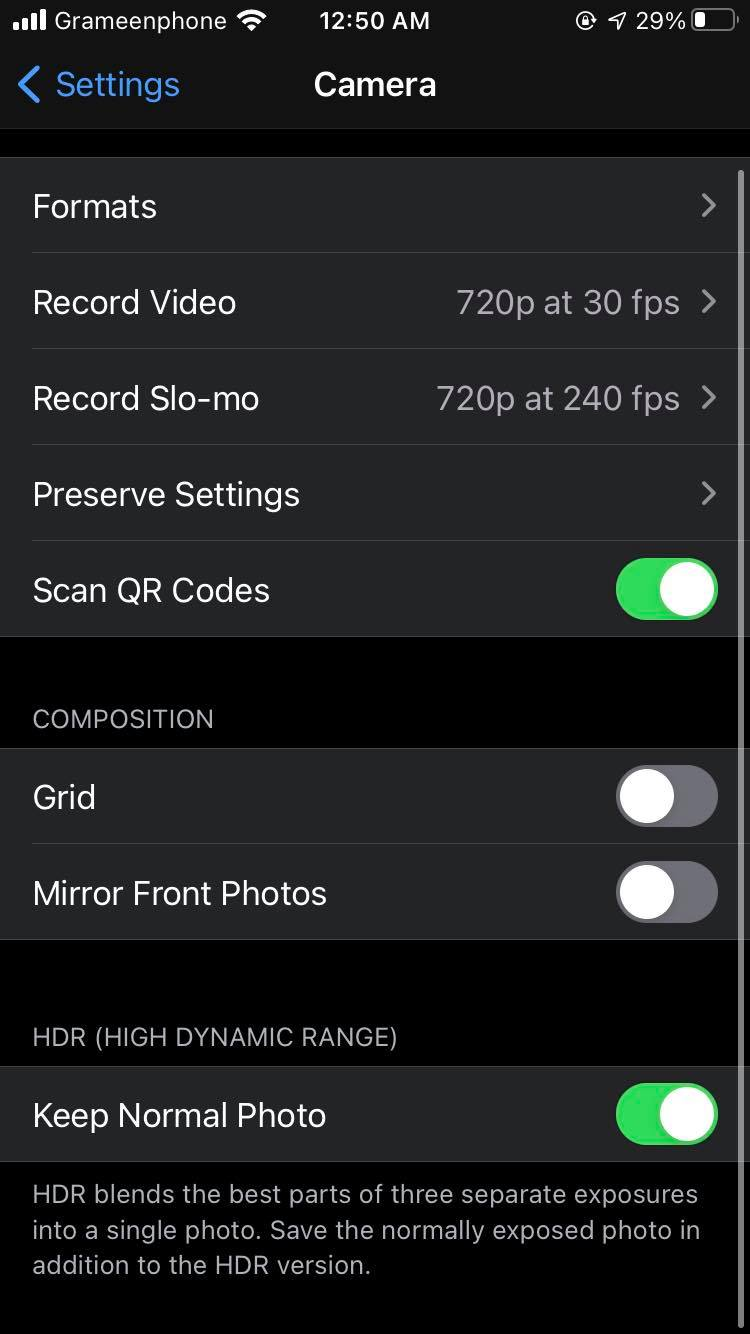Disable Keep Normal Photo
Viewport: 750px width, 1334px height.
(x=666, y=1115)
